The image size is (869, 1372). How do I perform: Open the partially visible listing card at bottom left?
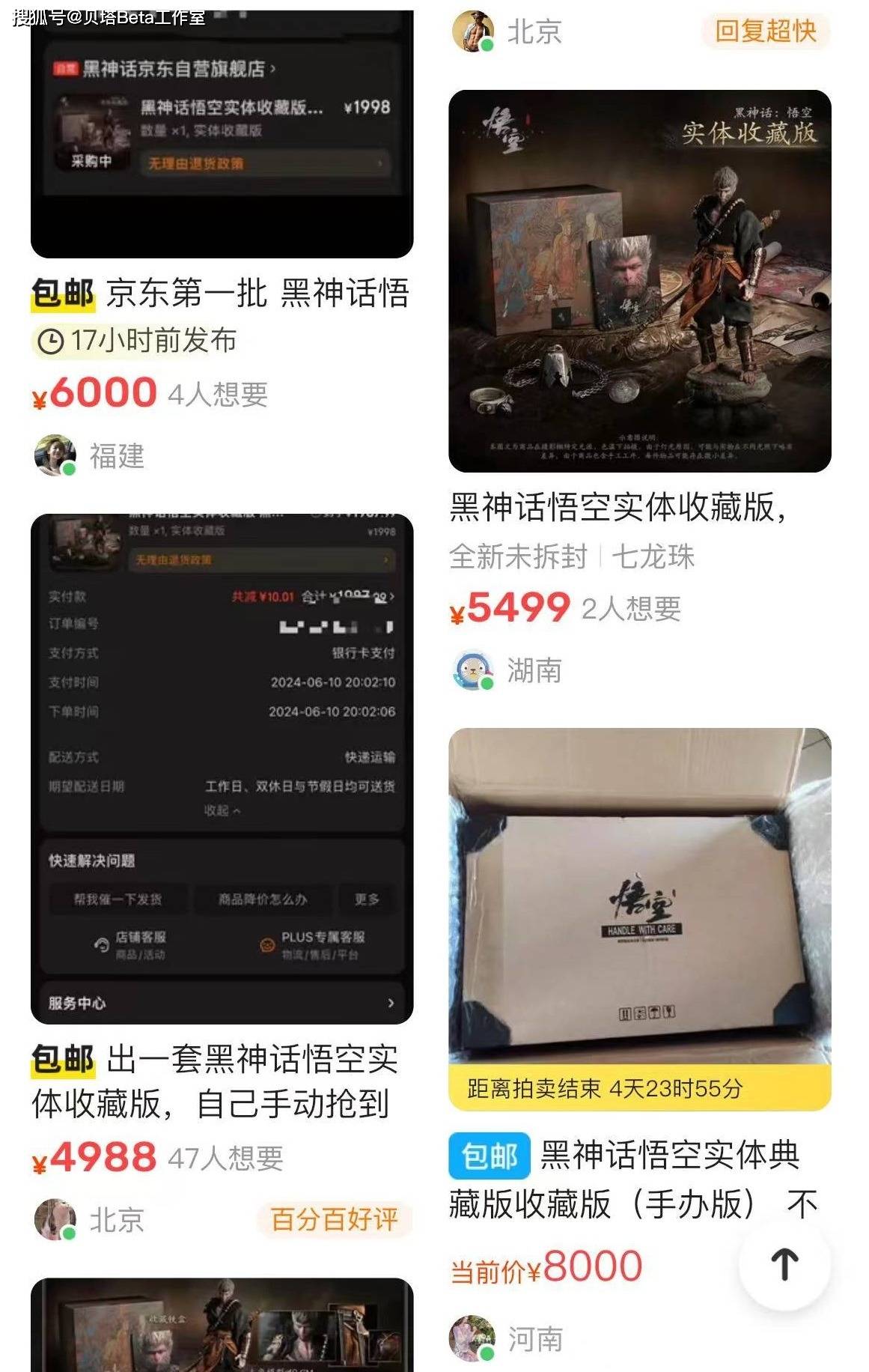(x=222, y=1324)
